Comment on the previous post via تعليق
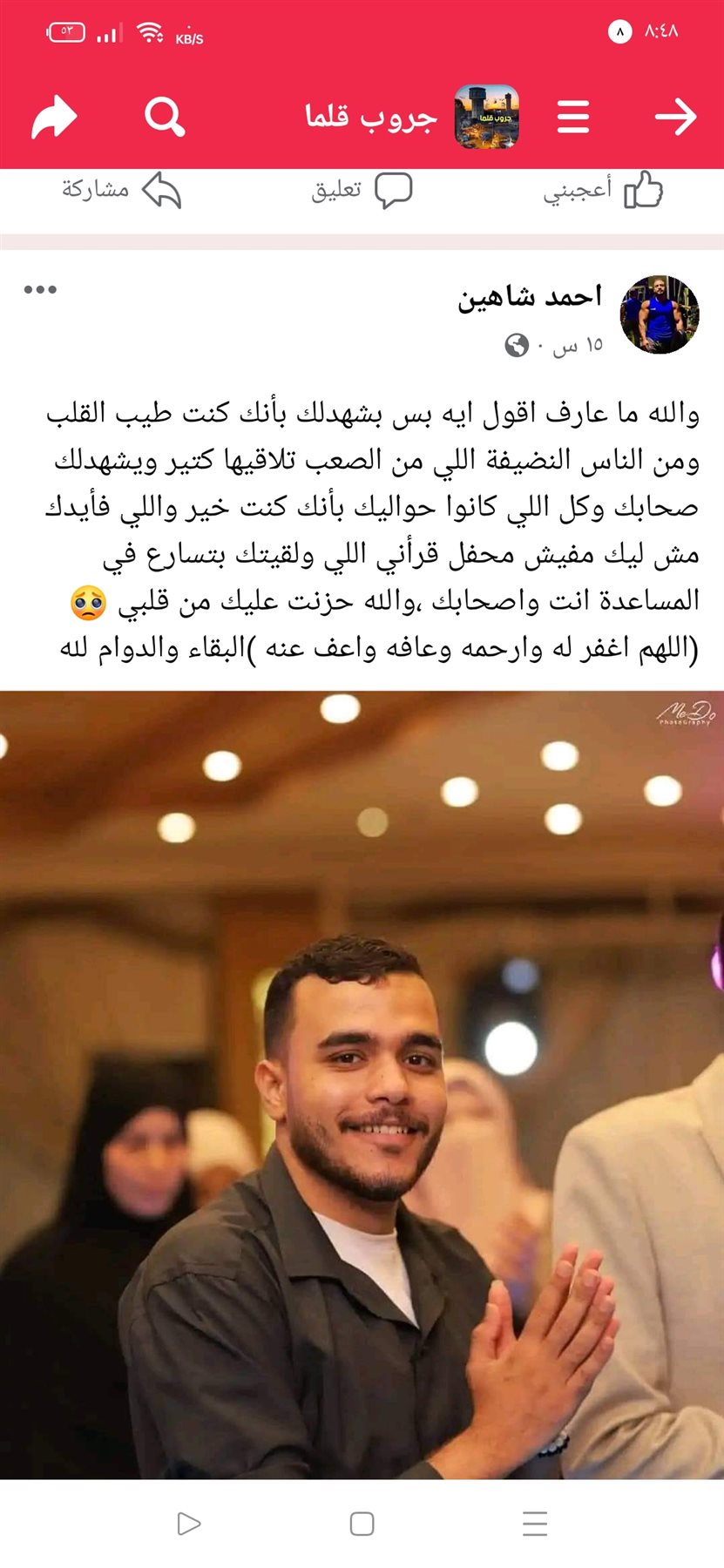Viewport: 724px width, 1568px height. (362, 190)
